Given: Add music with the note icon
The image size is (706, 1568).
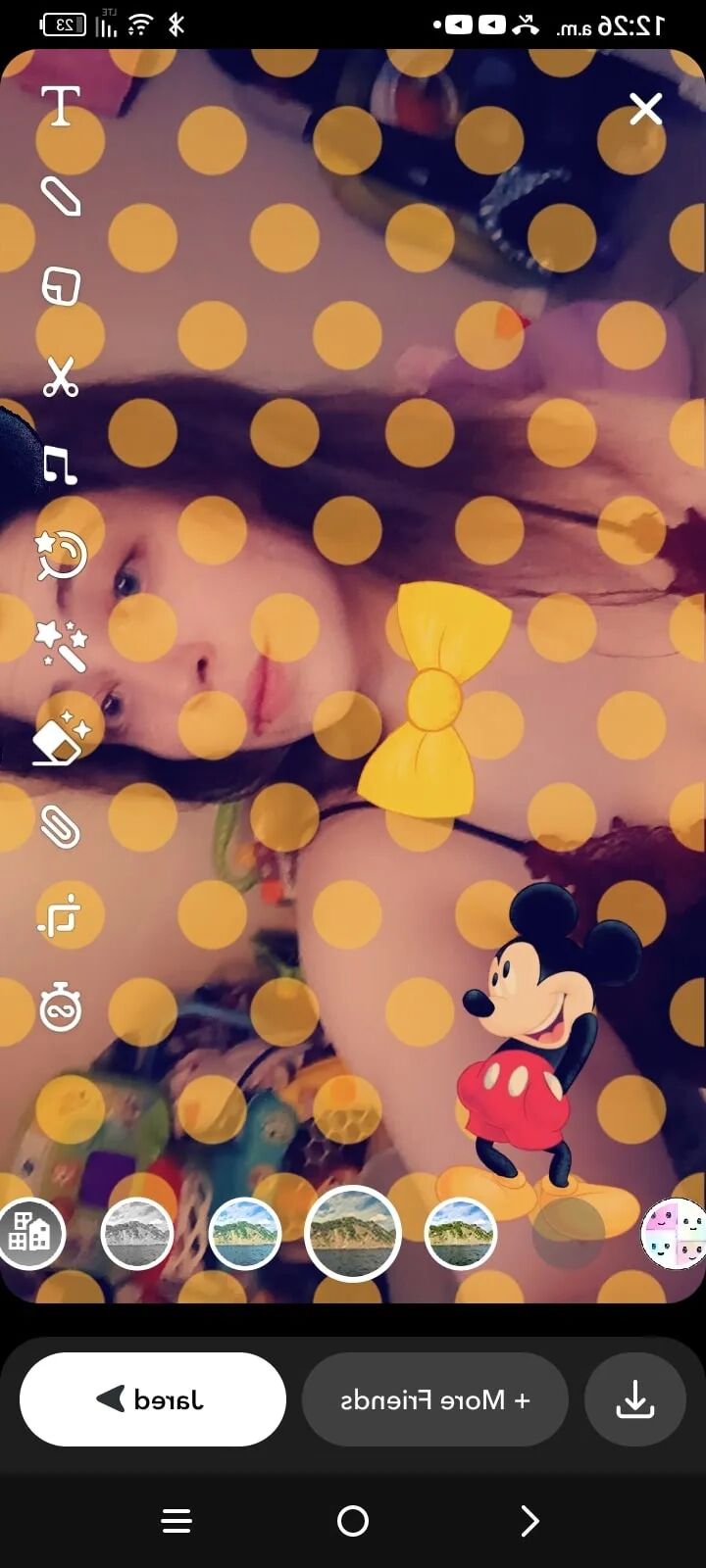Looking at the screenshot, I should pos(61,465).
